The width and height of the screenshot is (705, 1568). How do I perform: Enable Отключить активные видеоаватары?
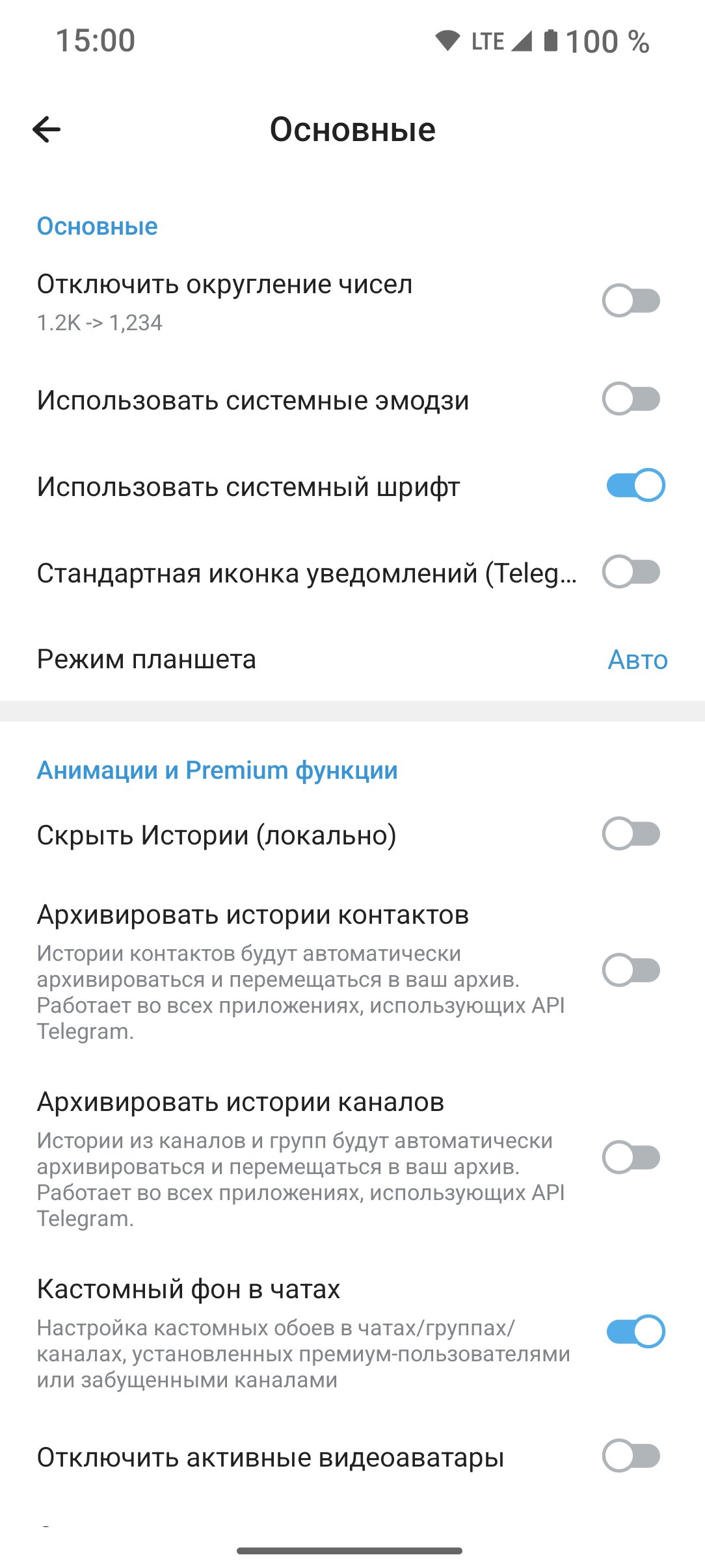click(632, 1456)
